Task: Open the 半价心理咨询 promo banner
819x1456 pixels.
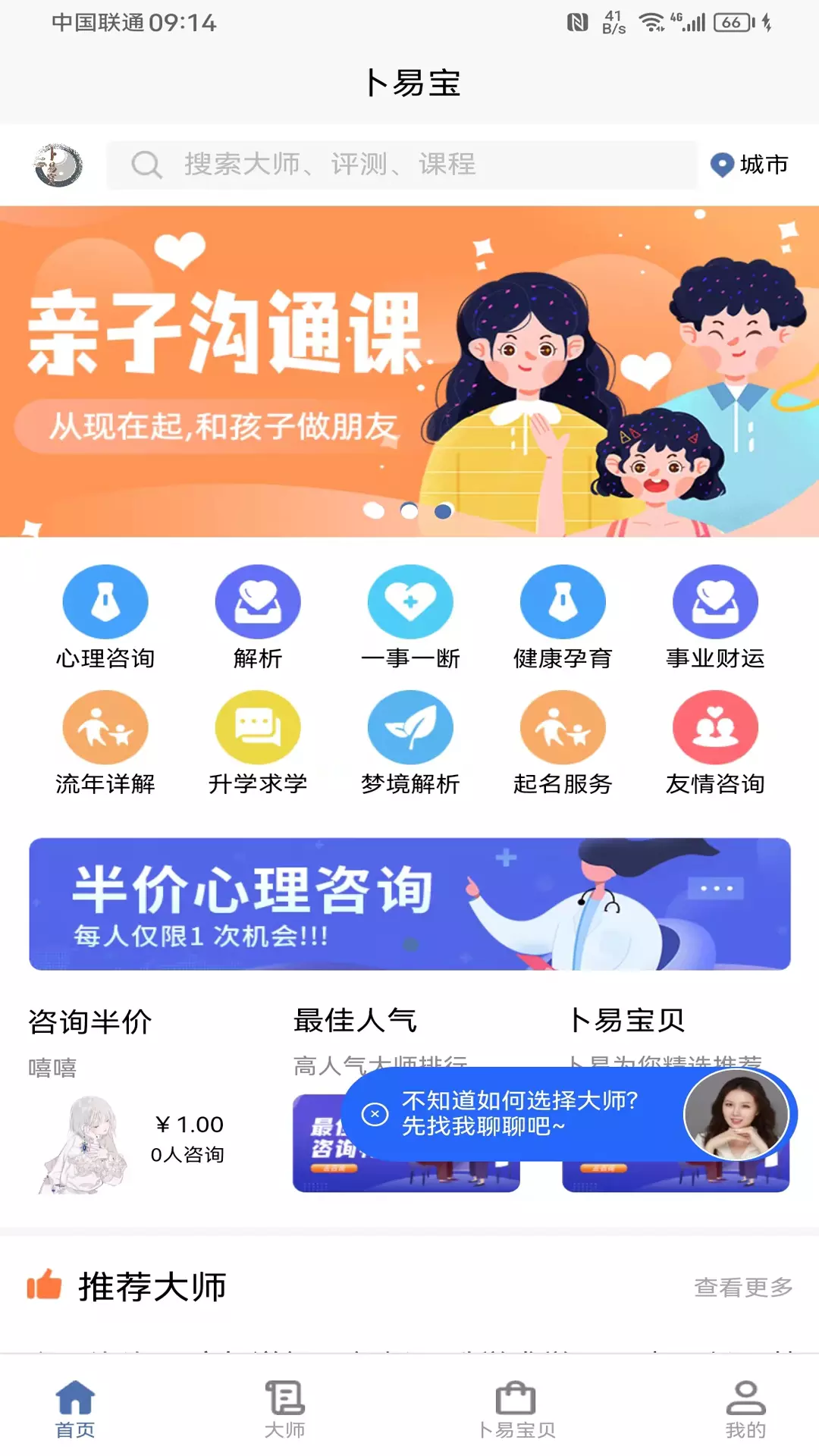Action: (x=409, y=904)
